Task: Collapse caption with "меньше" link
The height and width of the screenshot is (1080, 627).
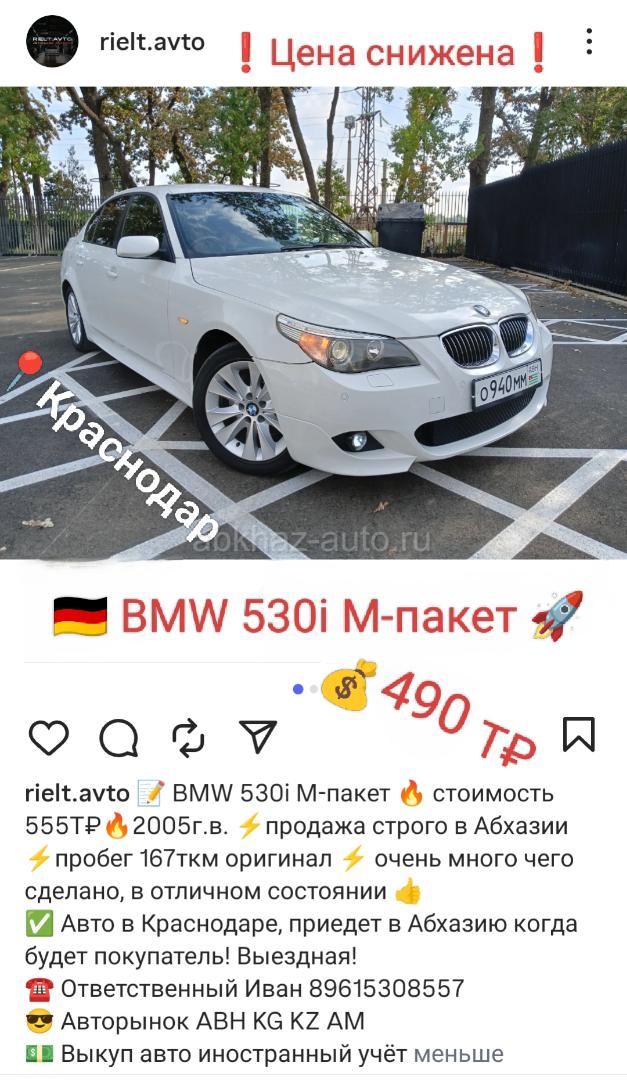Action: pos(458,1053)
